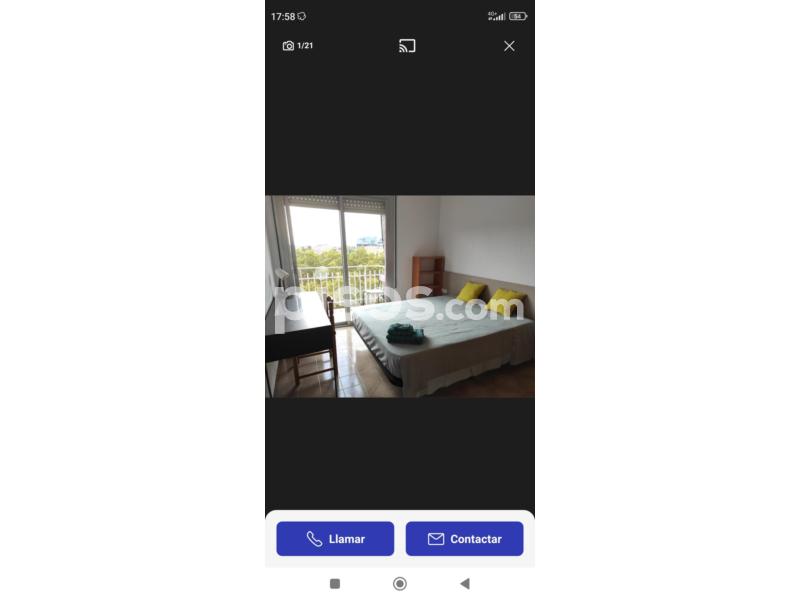Go back using system back button
Viewport: 800px width, 600px height.
[464, 584]
